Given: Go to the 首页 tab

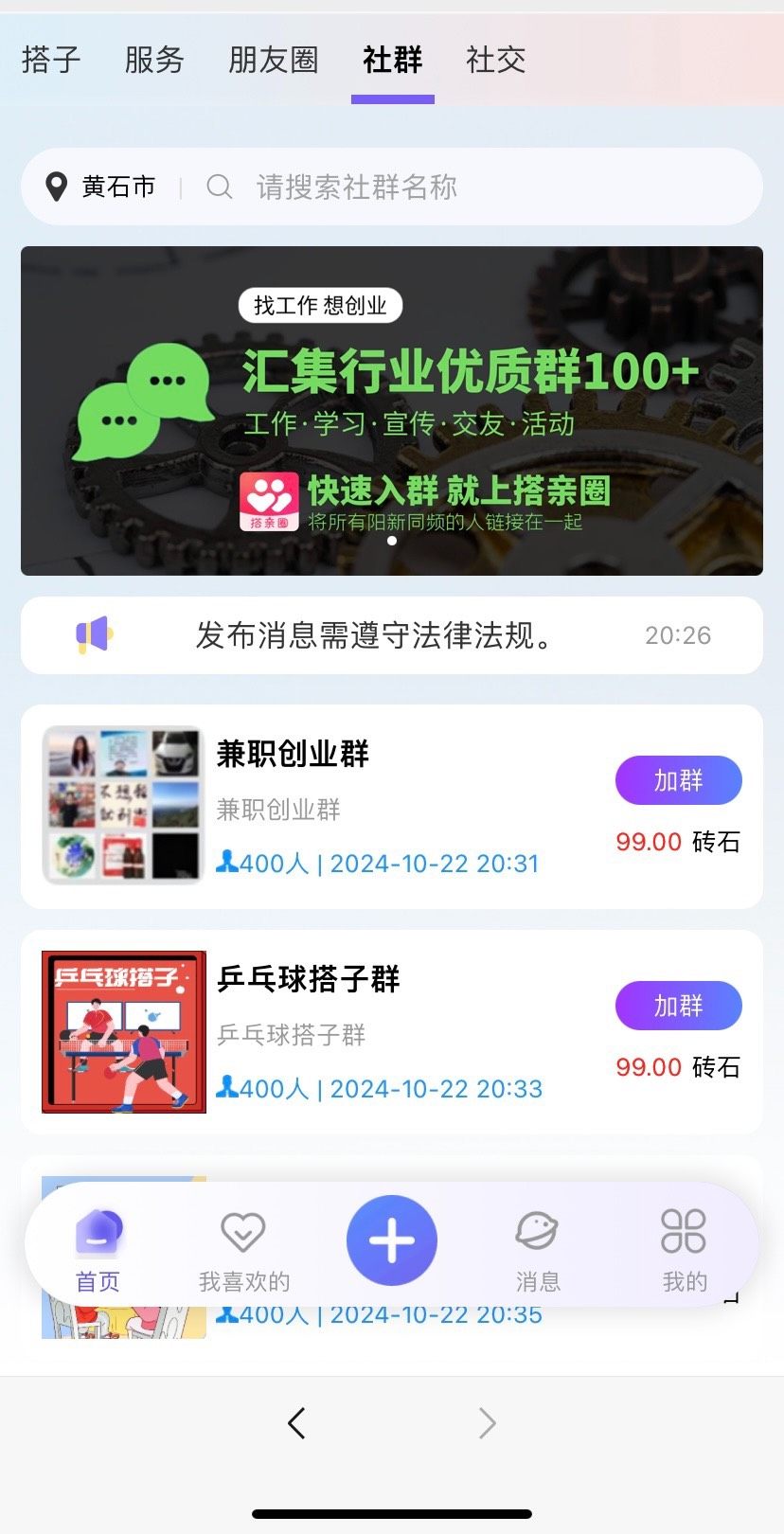Looking at the screenshot, I should point(98,1248).
